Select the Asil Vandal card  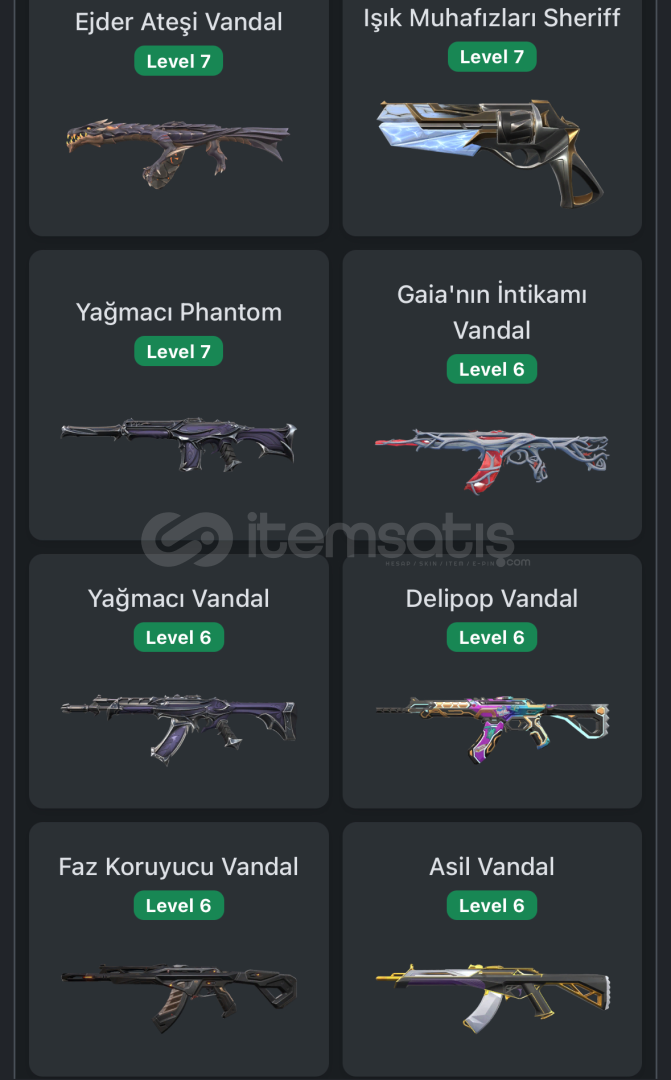[492, 948]
